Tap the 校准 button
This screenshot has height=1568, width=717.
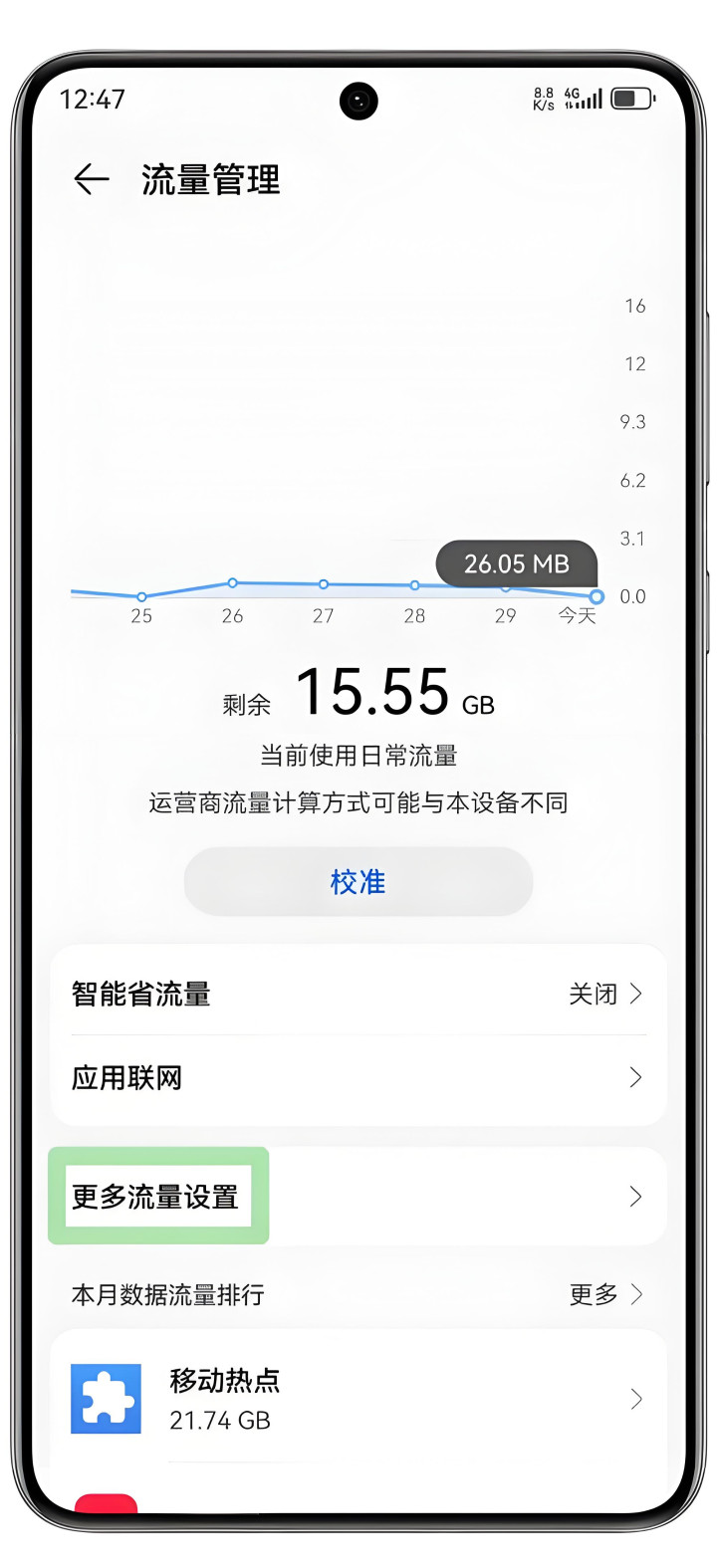(x=358, y=881)
